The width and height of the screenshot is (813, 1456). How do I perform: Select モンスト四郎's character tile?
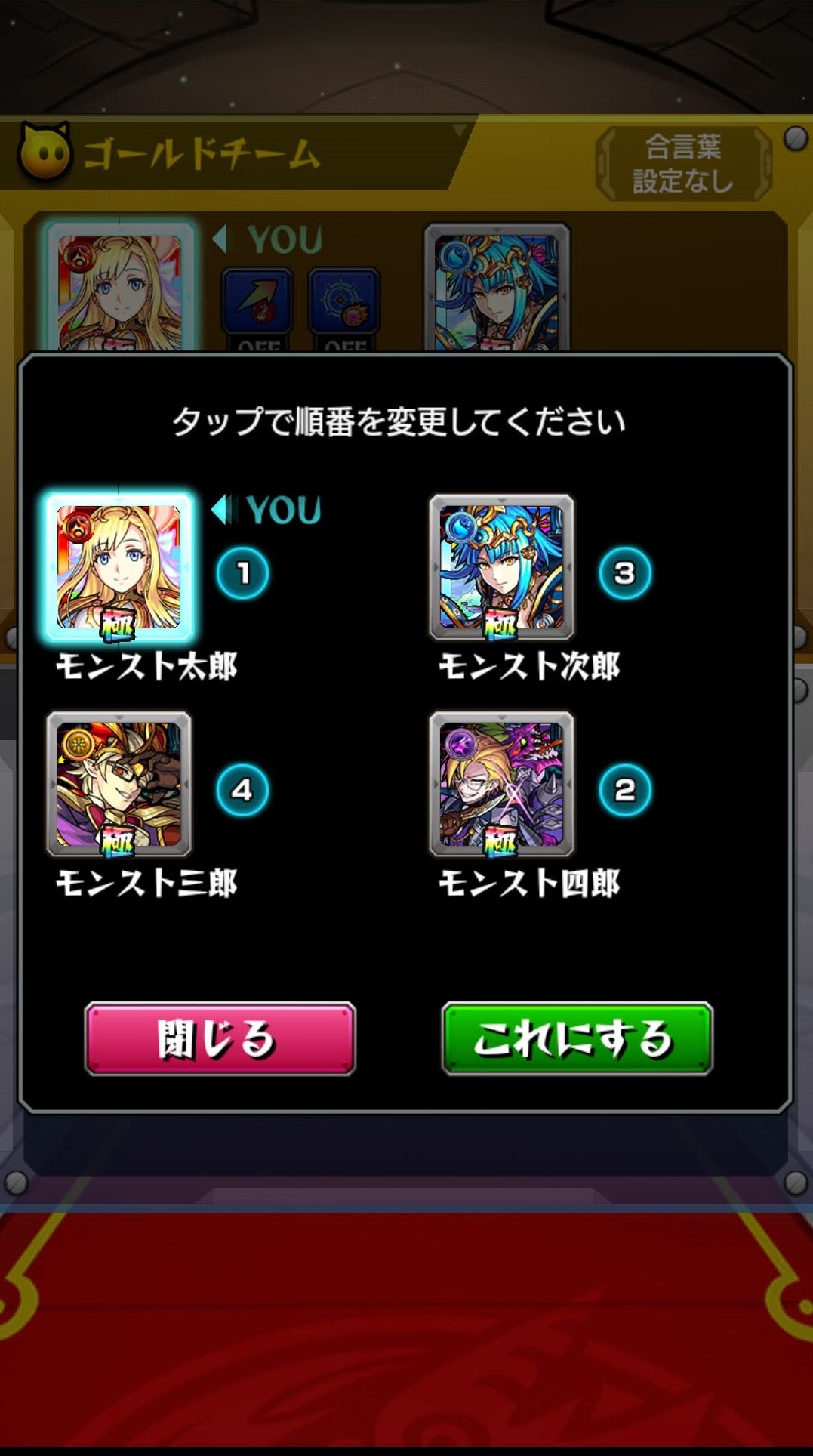pyautogui.click(x=501, y=784)
